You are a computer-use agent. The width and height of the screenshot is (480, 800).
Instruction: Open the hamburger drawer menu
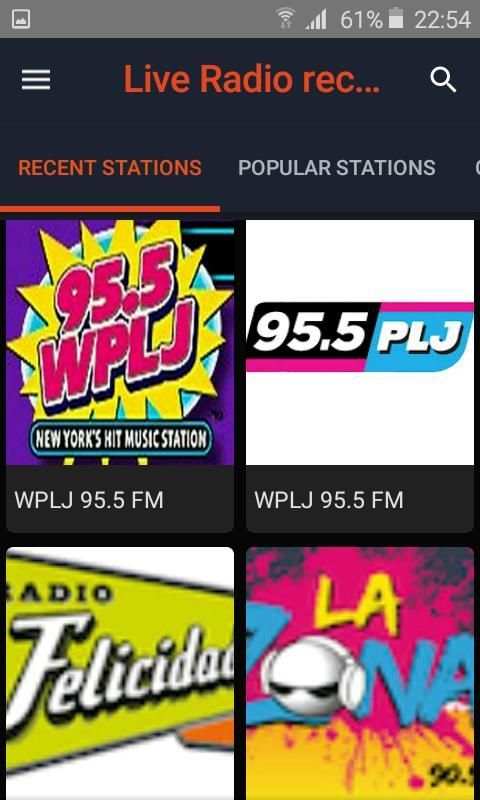click(36, 80)
